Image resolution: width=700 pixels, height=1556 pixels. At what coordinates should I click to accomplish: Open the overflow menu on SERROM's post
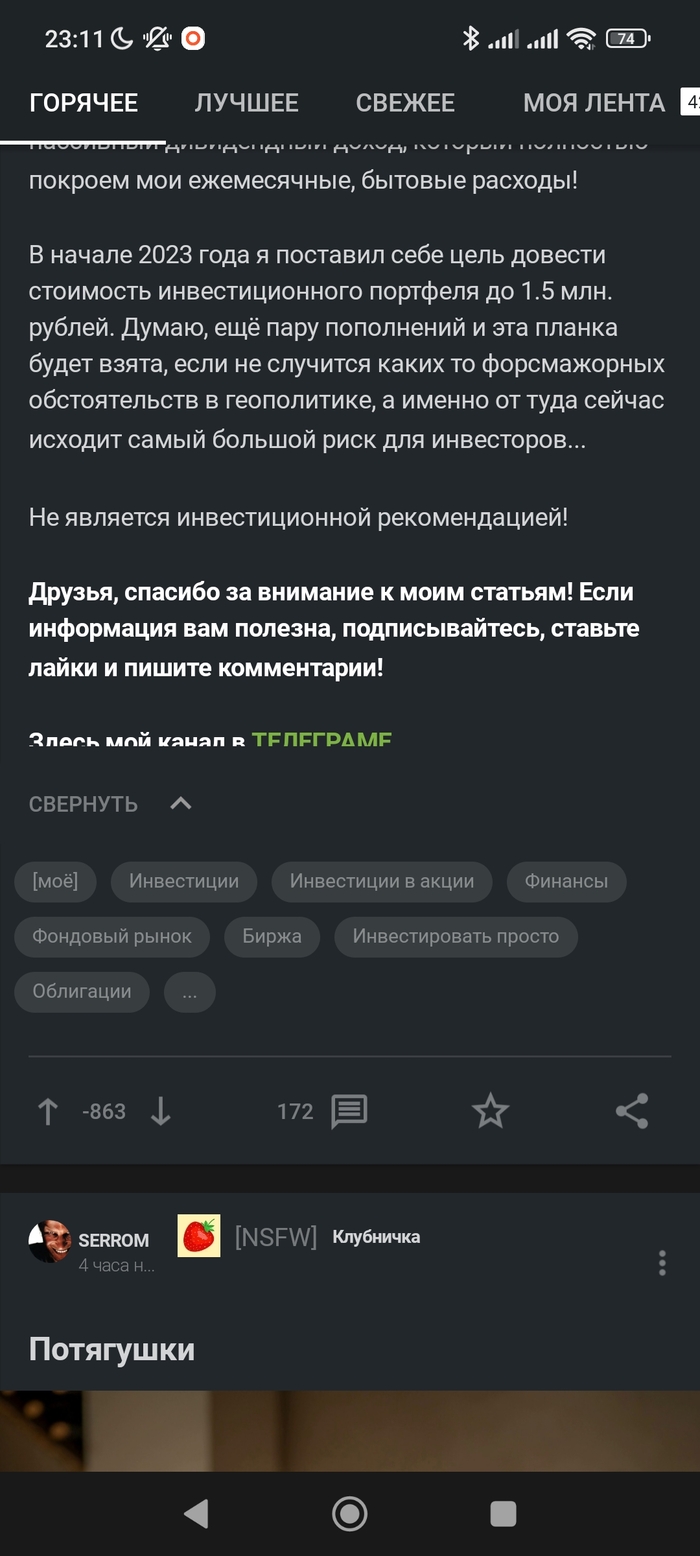pyautogui.click(x=662, y=1262)
